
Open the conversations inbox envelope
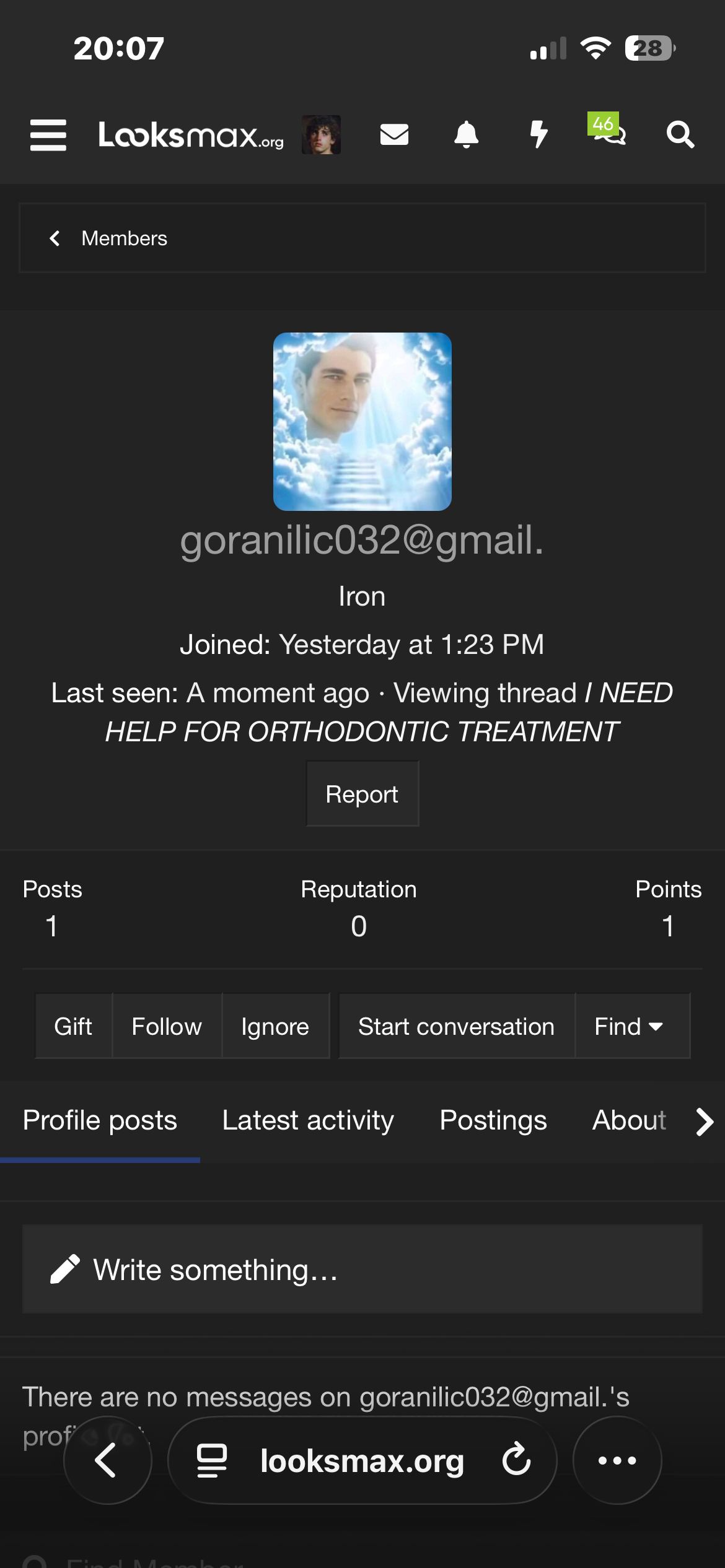click(394, 134)
